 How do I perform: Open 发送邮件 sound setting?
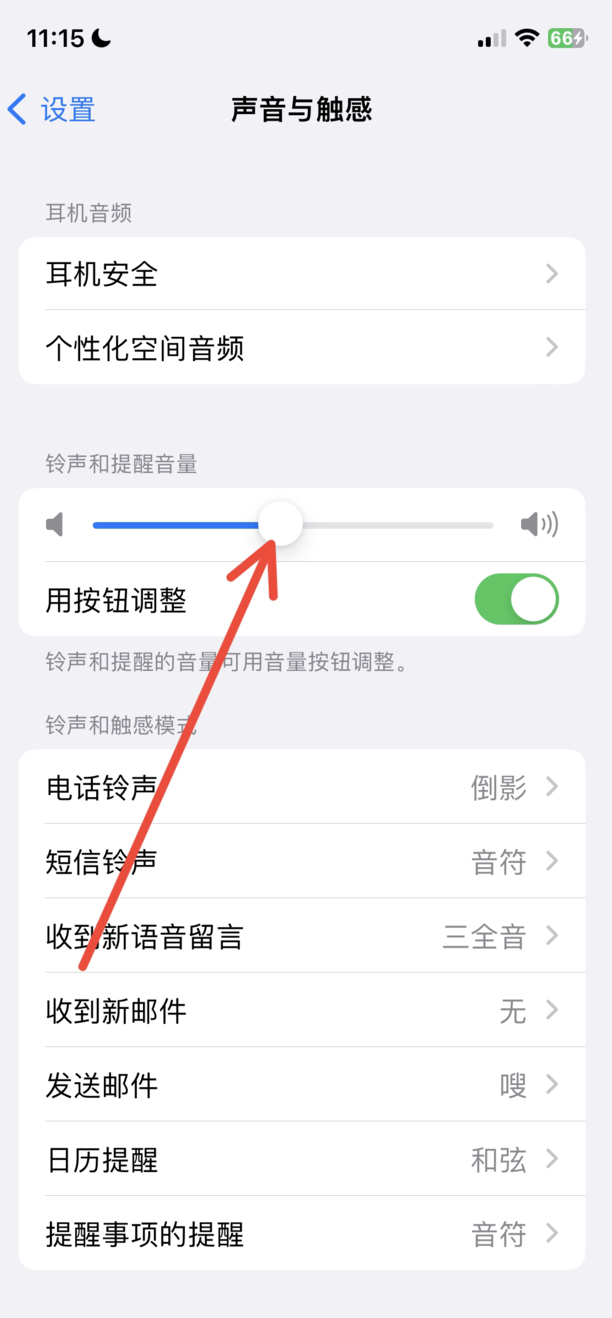pos(302,1084)
